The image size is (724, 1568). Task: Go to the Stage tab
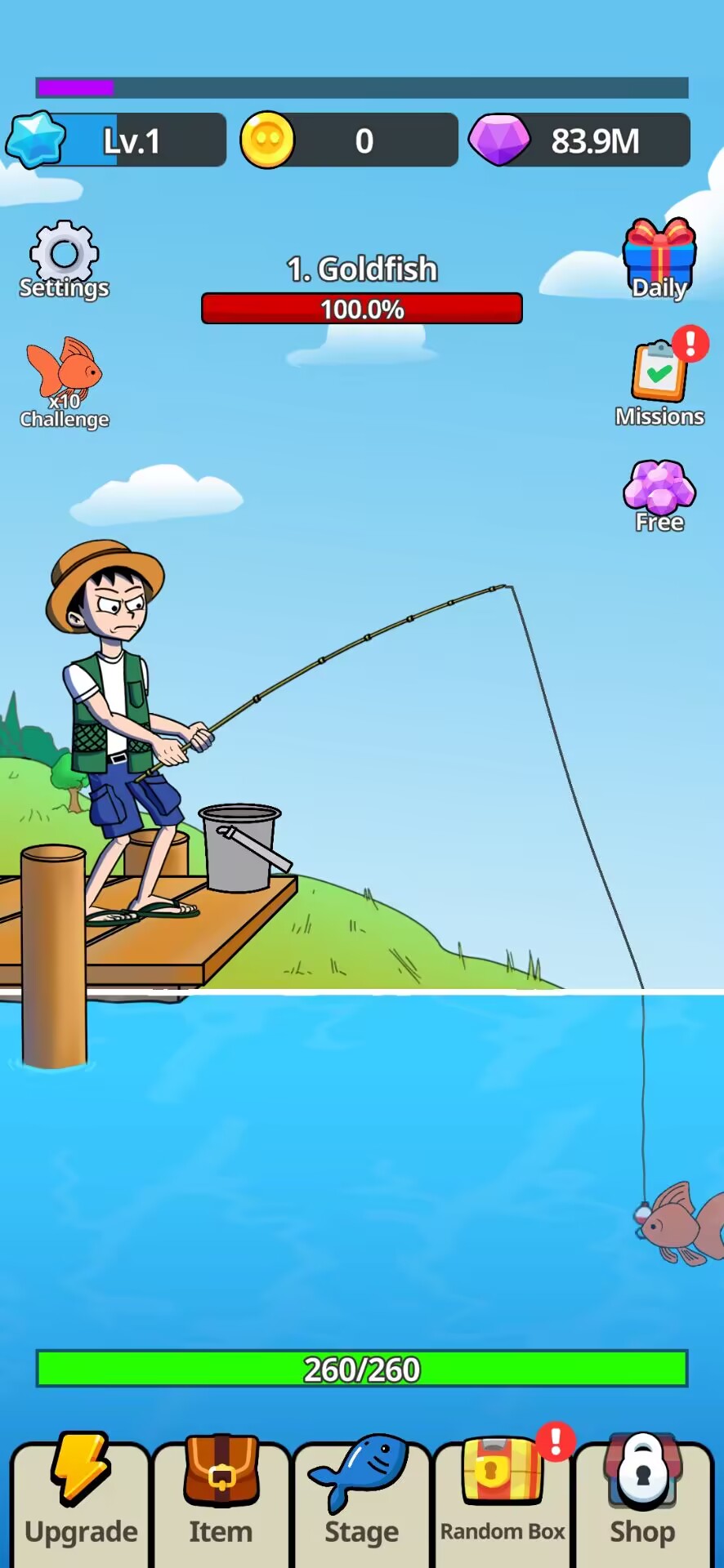point(362,1503)
